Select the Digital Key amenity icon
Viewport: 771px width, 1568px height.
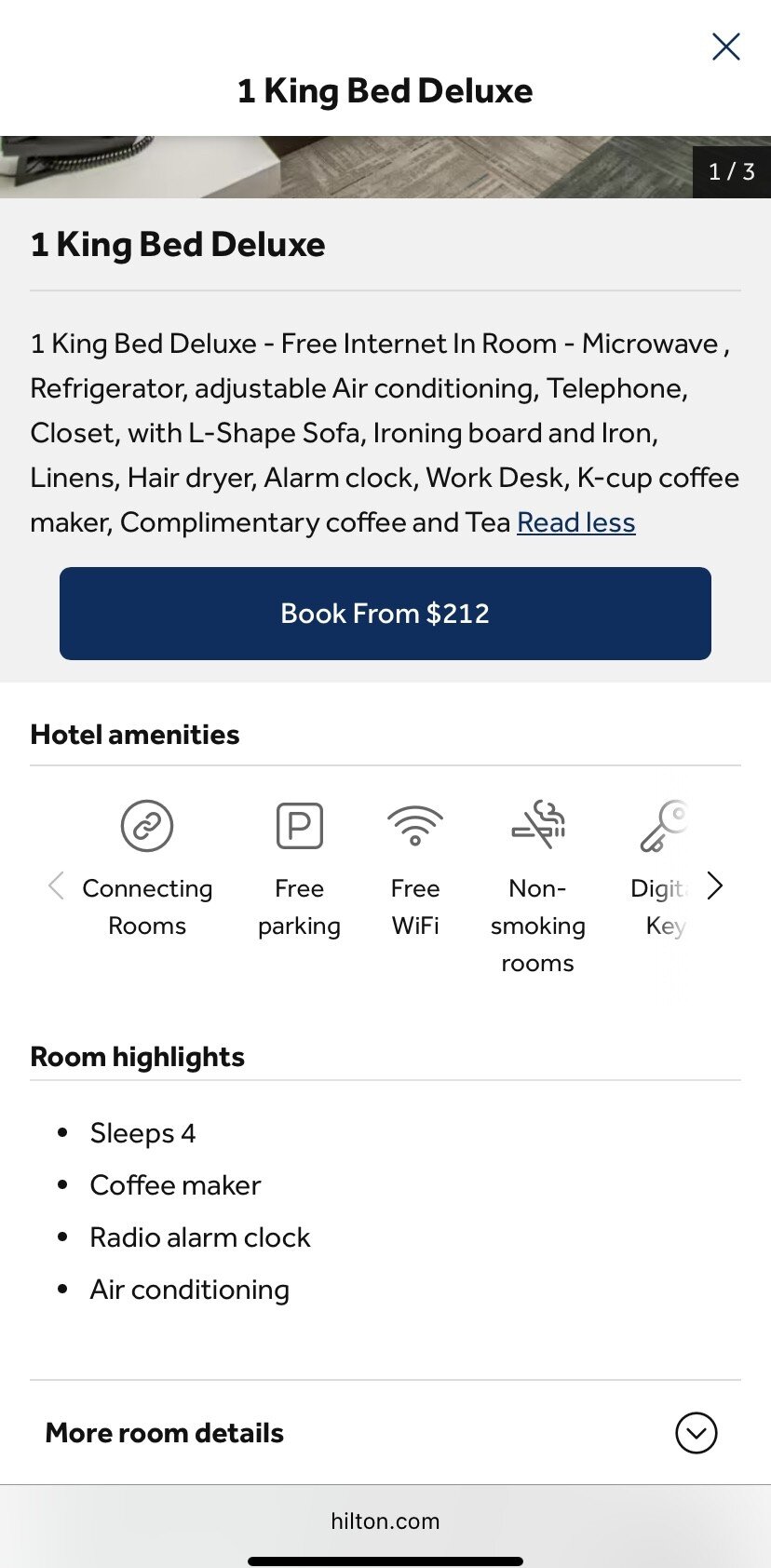pyautogui.click(x=663, y=825)
